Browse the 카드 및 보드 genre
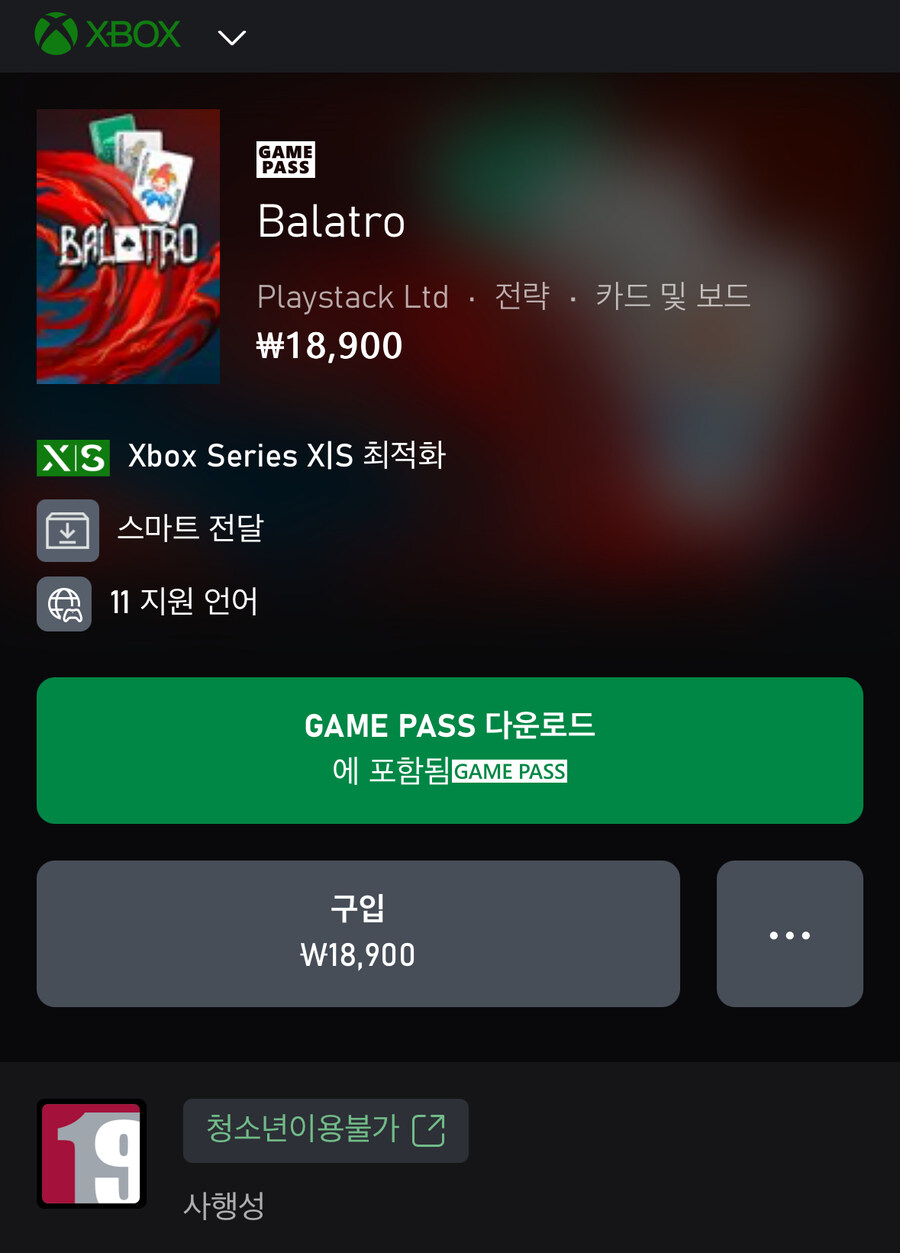This screenshot has width=900, height=1253. [x=672, y=297]
